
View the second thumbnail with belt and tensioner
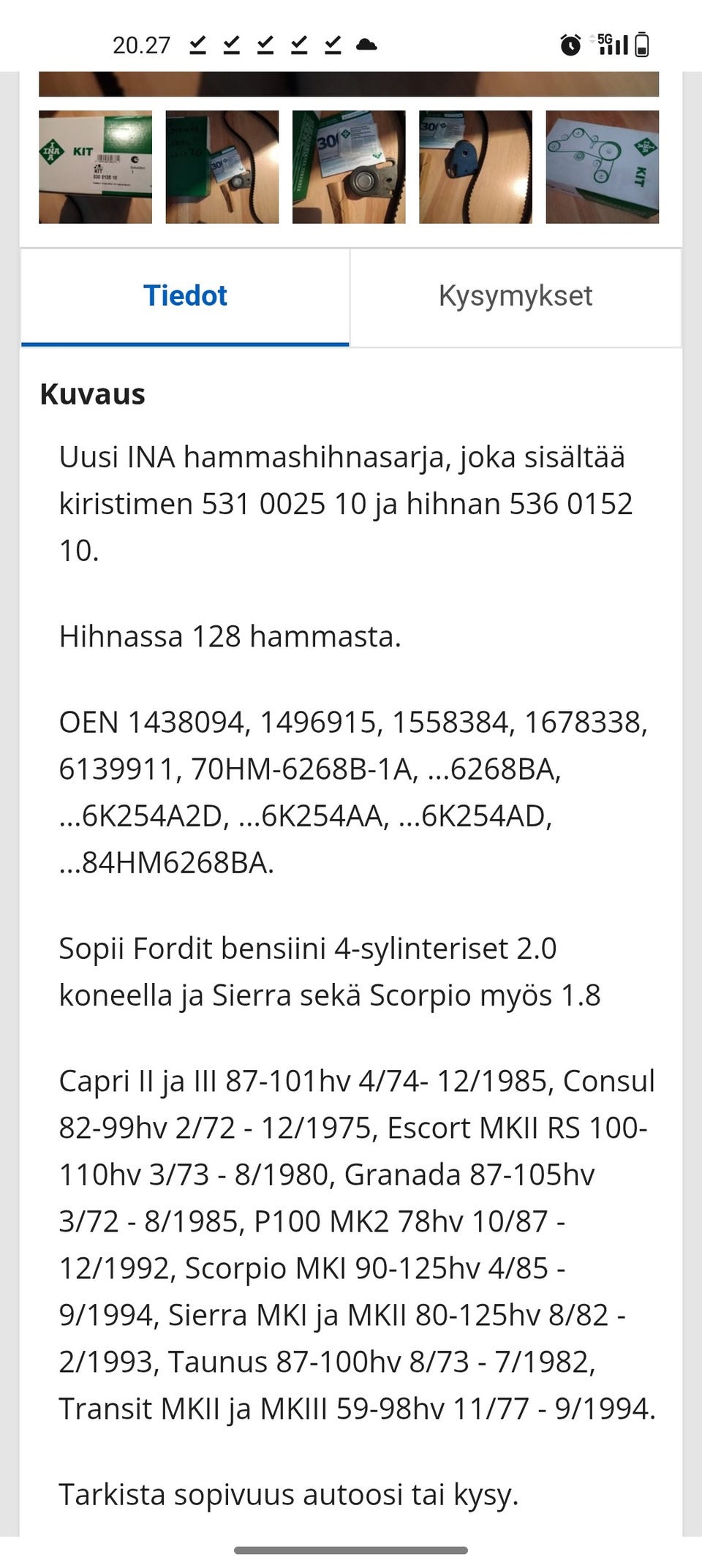click(x=222, y=167)
